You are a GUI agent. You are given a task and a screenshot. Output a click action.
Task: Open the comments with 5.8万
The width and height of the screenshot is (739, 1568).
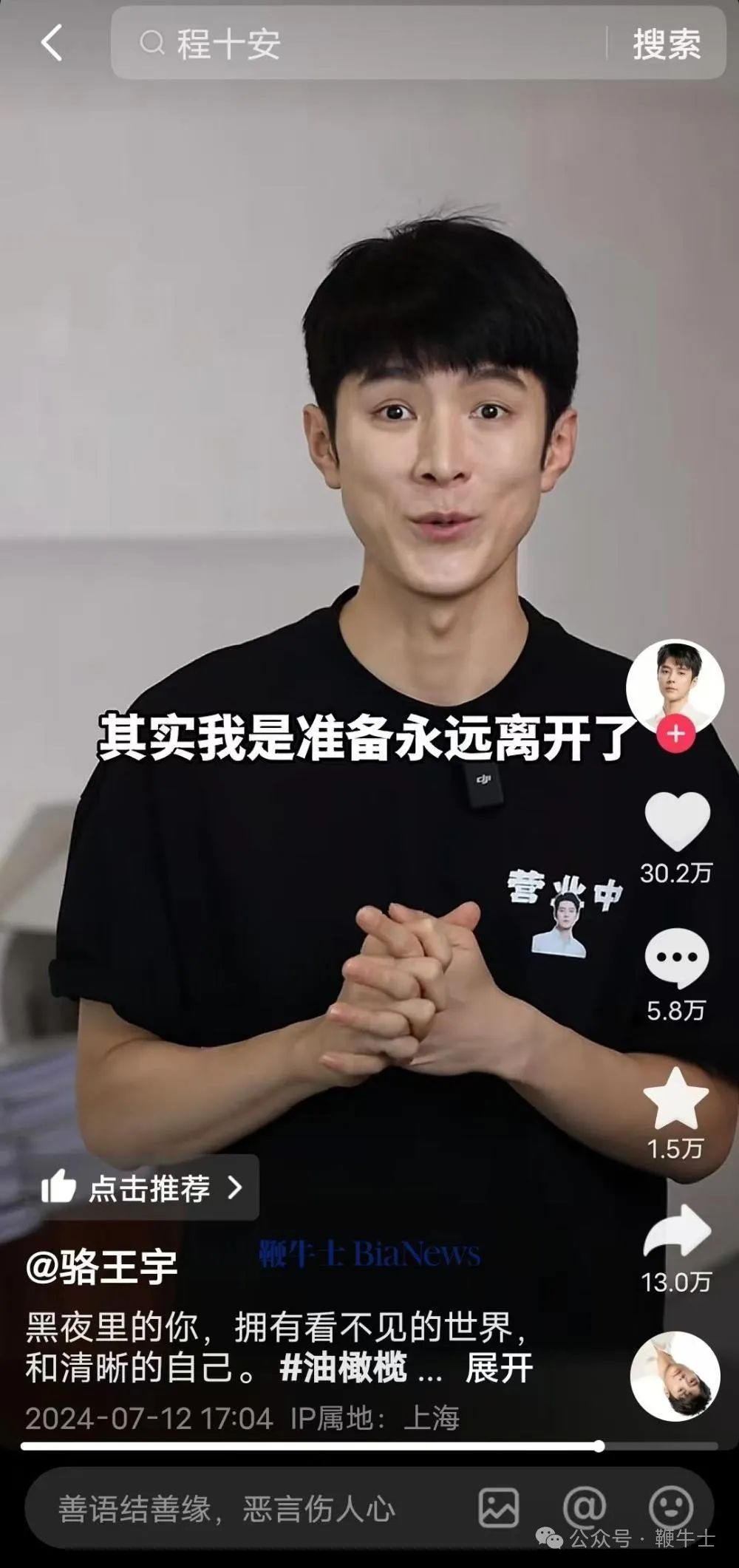pyautogui.click(x=676, y=958)
